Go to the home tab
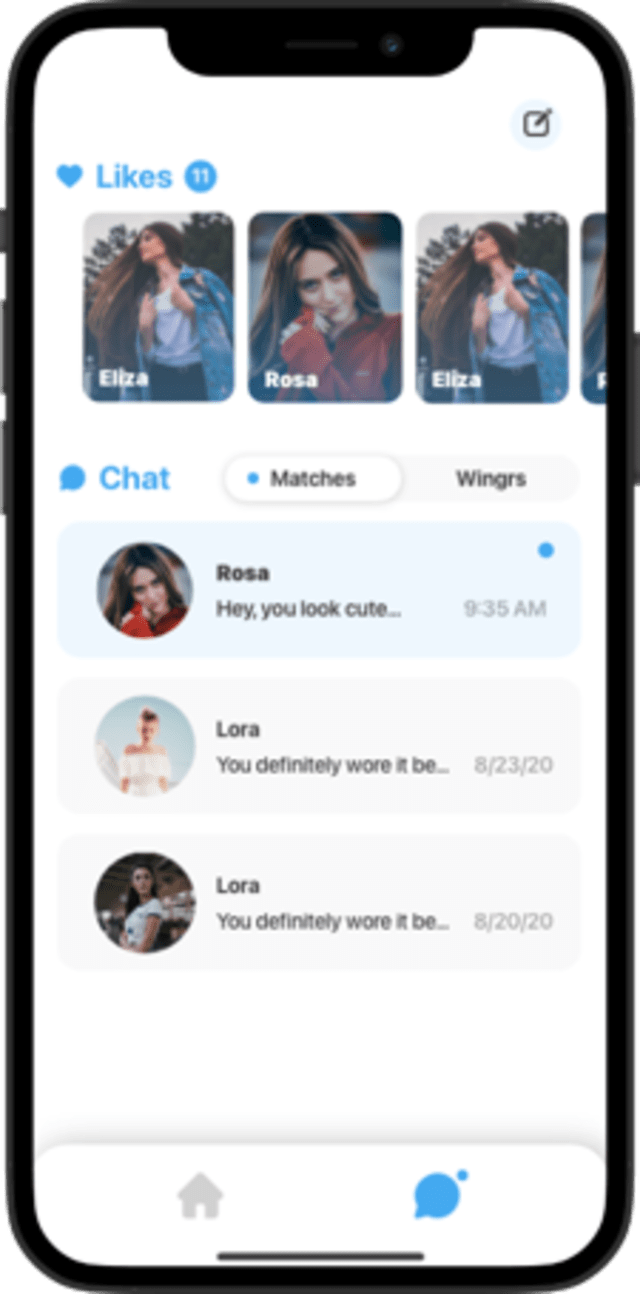Image resolution: width=640 pixels, height=1294 pixels. (200, 1196)
